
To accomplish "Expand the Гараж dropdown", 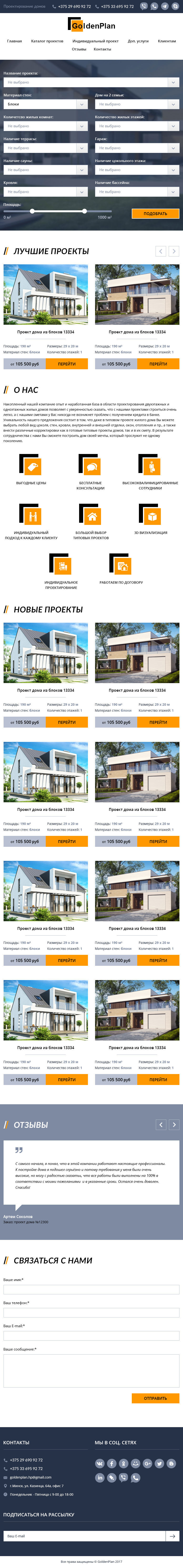I will tap(137, 148).
